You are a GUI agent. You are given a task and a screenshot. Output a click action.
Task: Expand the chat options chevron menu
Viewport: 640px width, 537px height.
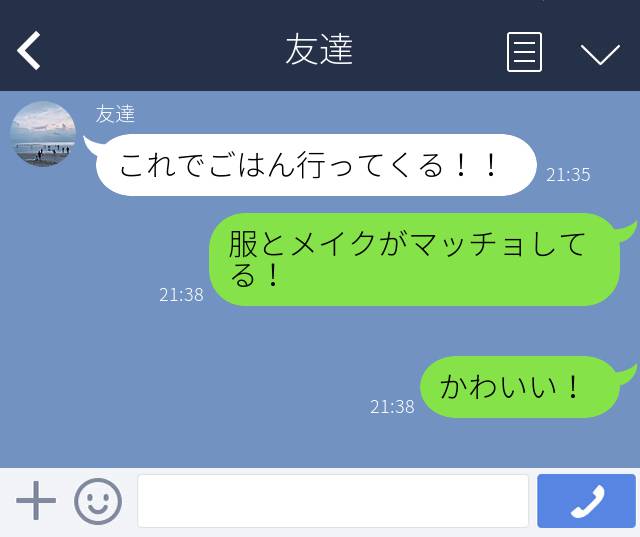point(600,53)
